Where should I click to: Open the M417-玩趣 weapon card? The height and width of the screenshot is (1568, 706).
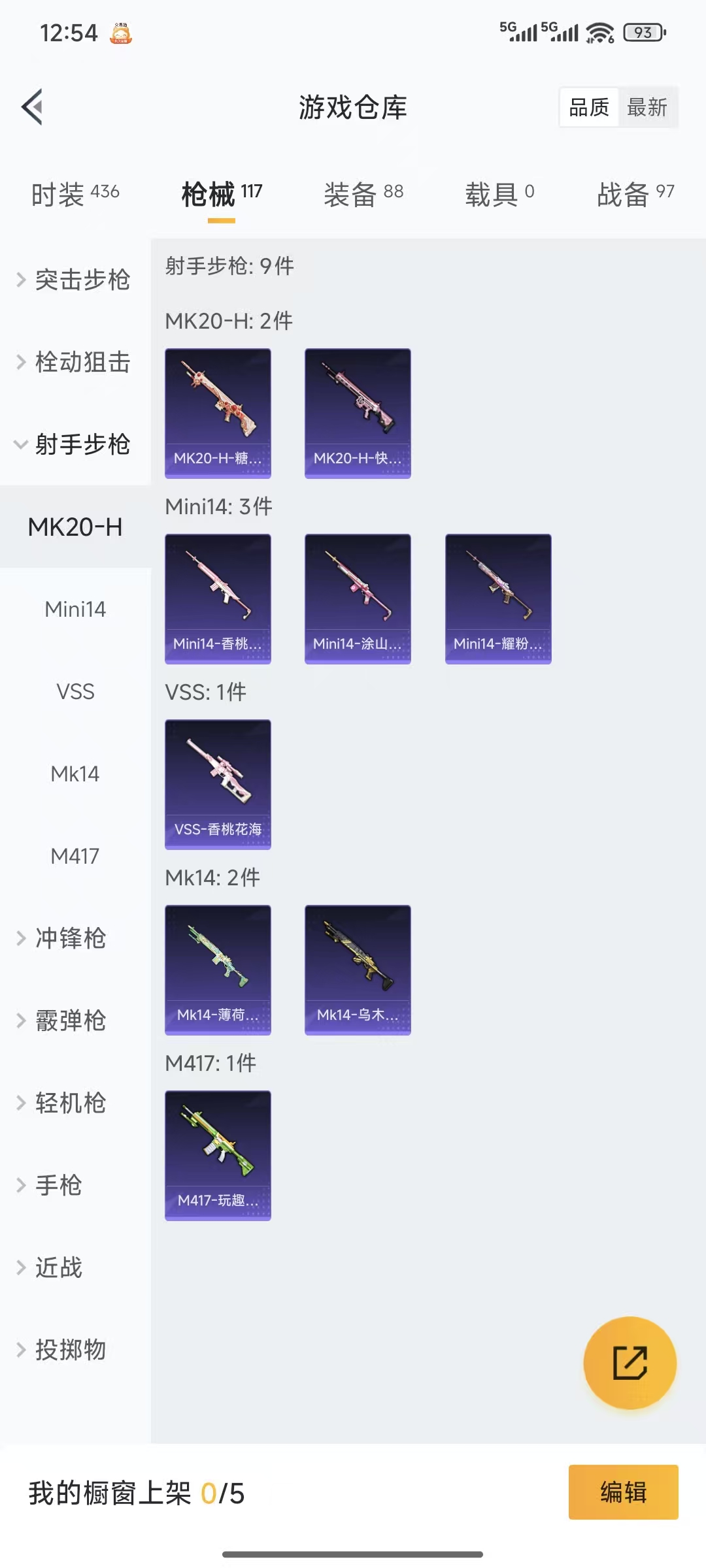(218, 1154)
